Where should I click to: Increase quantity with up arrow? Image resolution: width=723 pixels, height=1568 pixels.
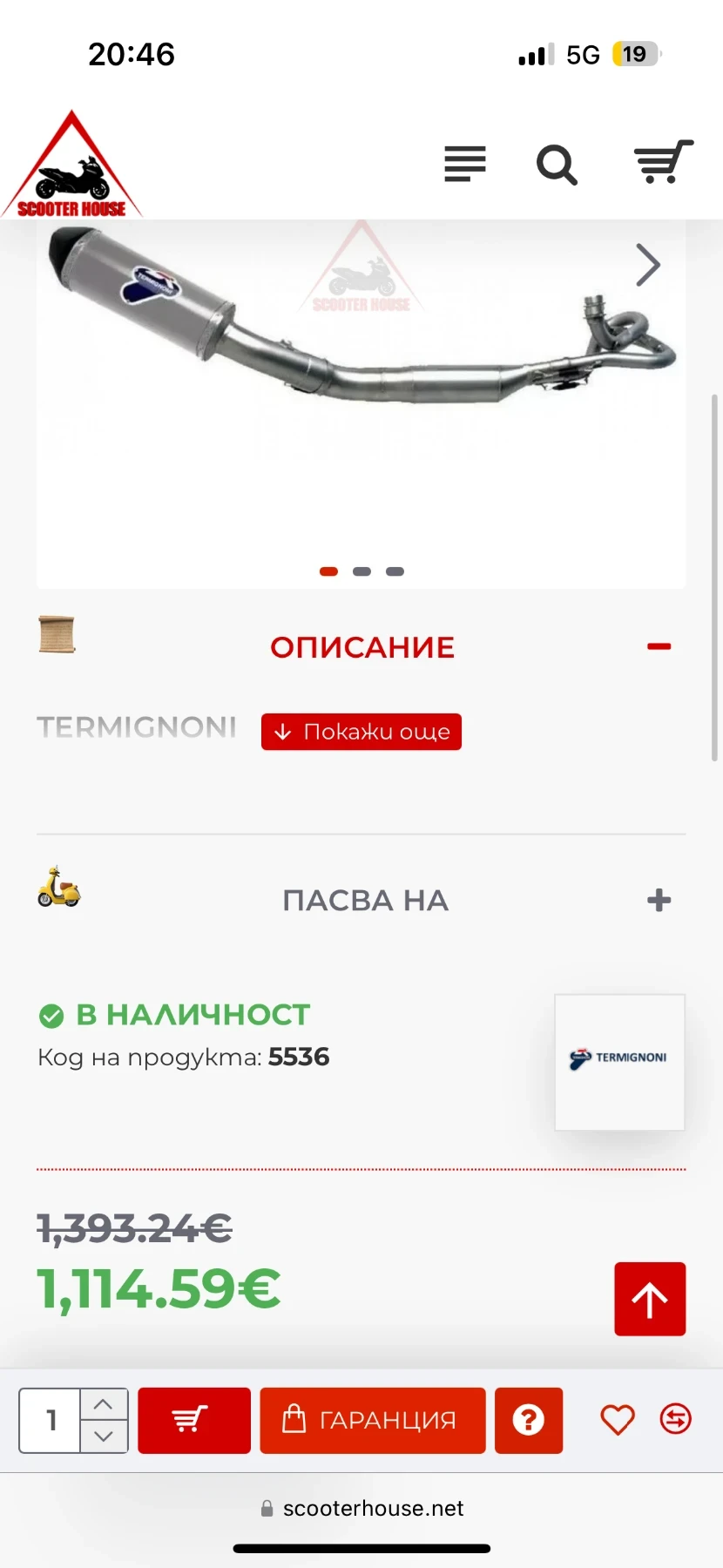click(x=104, y=1404)
